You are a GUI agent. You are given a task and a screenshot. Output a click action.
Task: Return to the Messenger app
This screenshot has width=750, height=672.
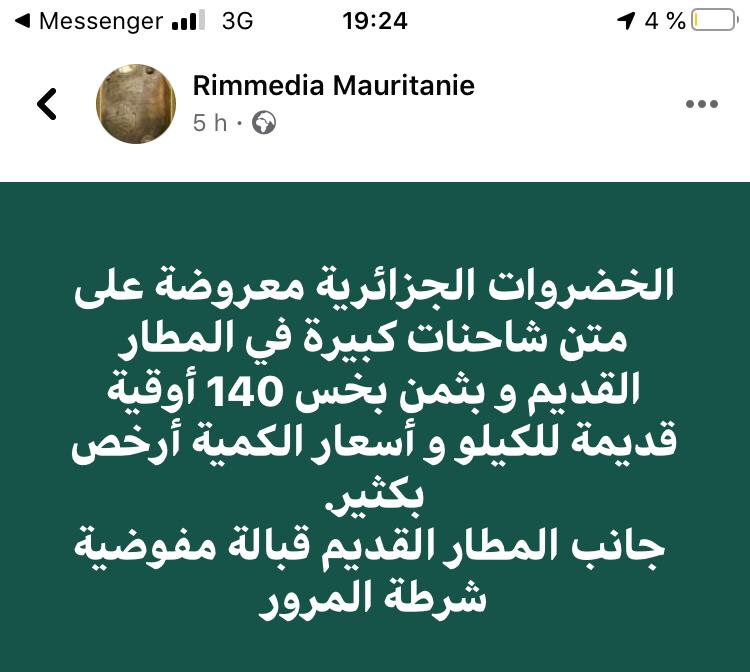[88, 20]
